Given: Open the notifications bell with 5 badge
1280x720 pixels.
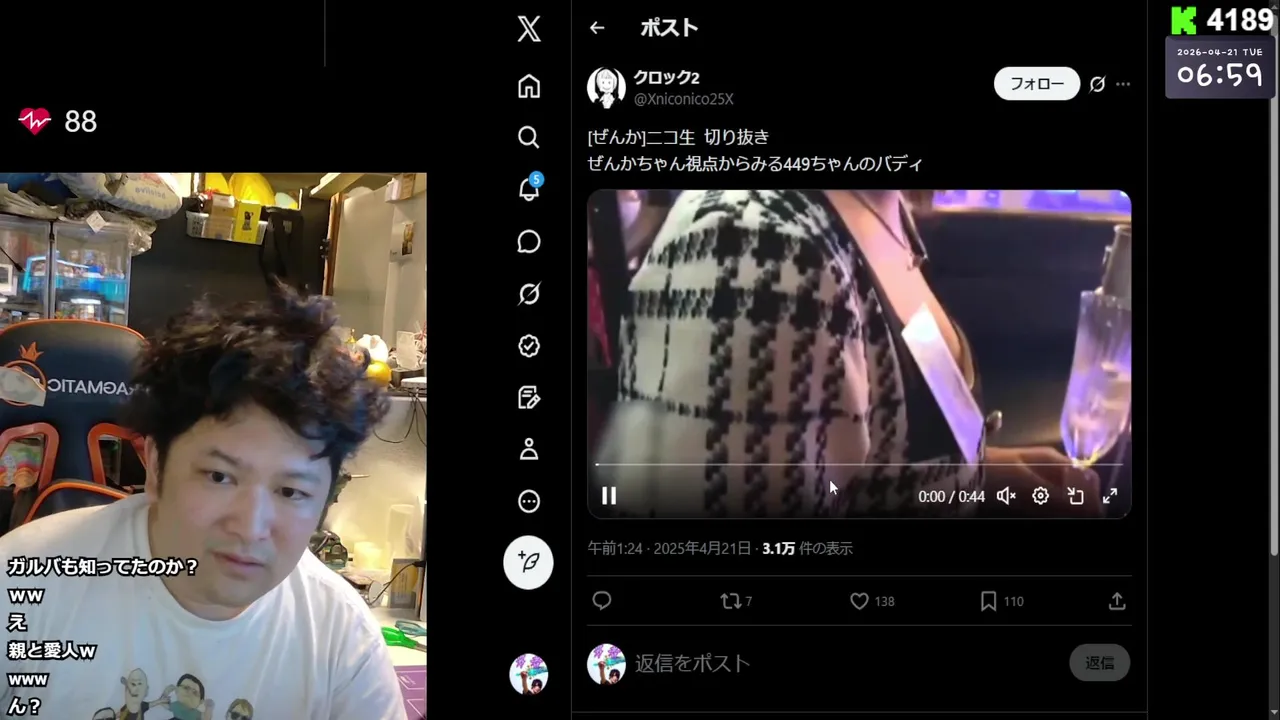Looking at the screenshot, I should click(529, 190).
